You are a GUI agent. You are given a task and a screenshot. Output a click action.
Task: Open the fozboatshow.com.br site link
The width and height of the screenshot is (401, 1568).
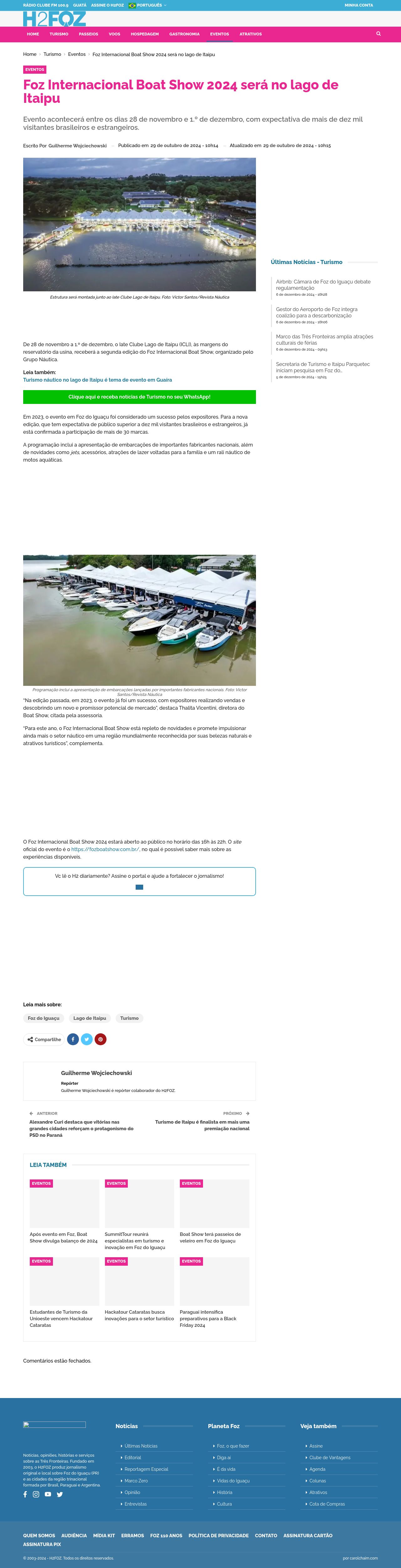coord(105,849)
